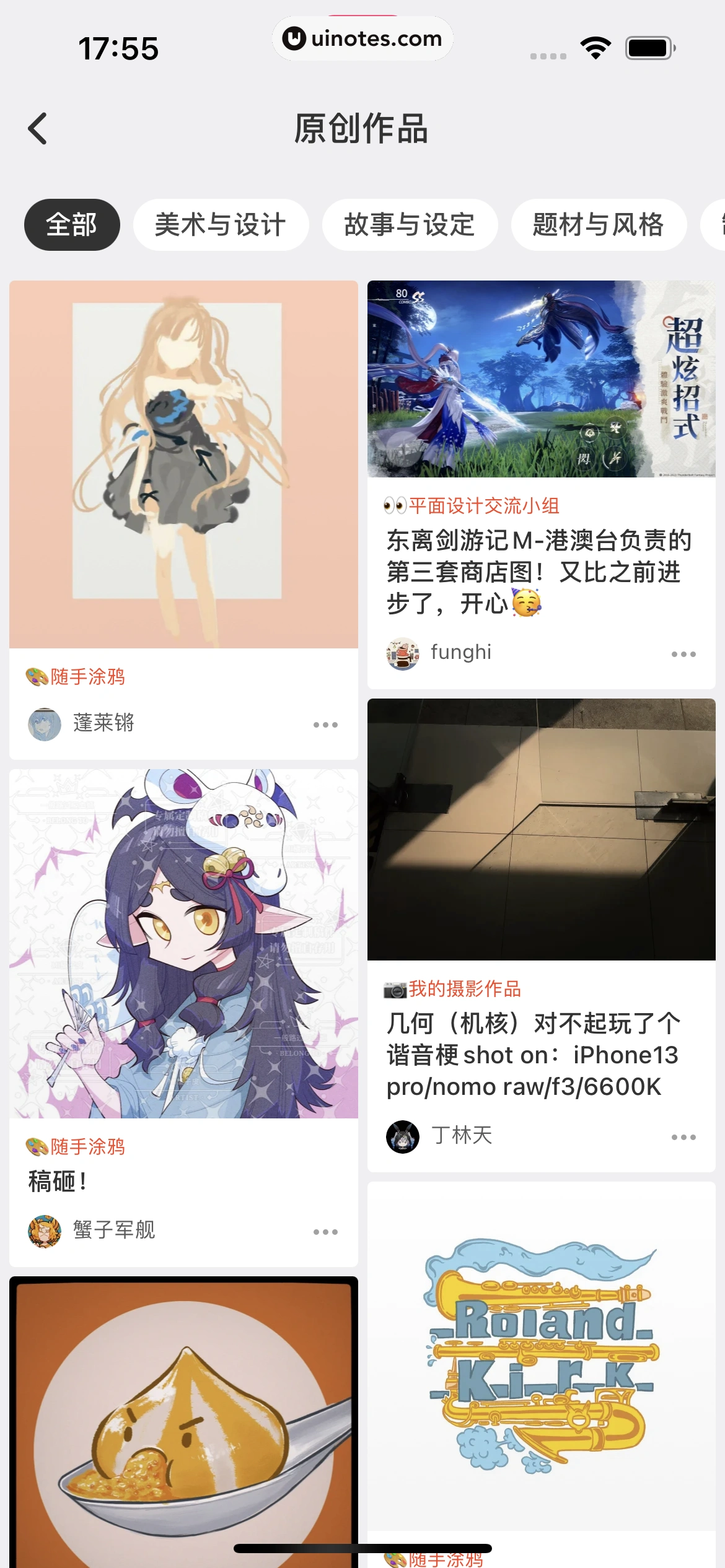
Task: Switch to 故事与设定 category
Action: click(410, 225)
